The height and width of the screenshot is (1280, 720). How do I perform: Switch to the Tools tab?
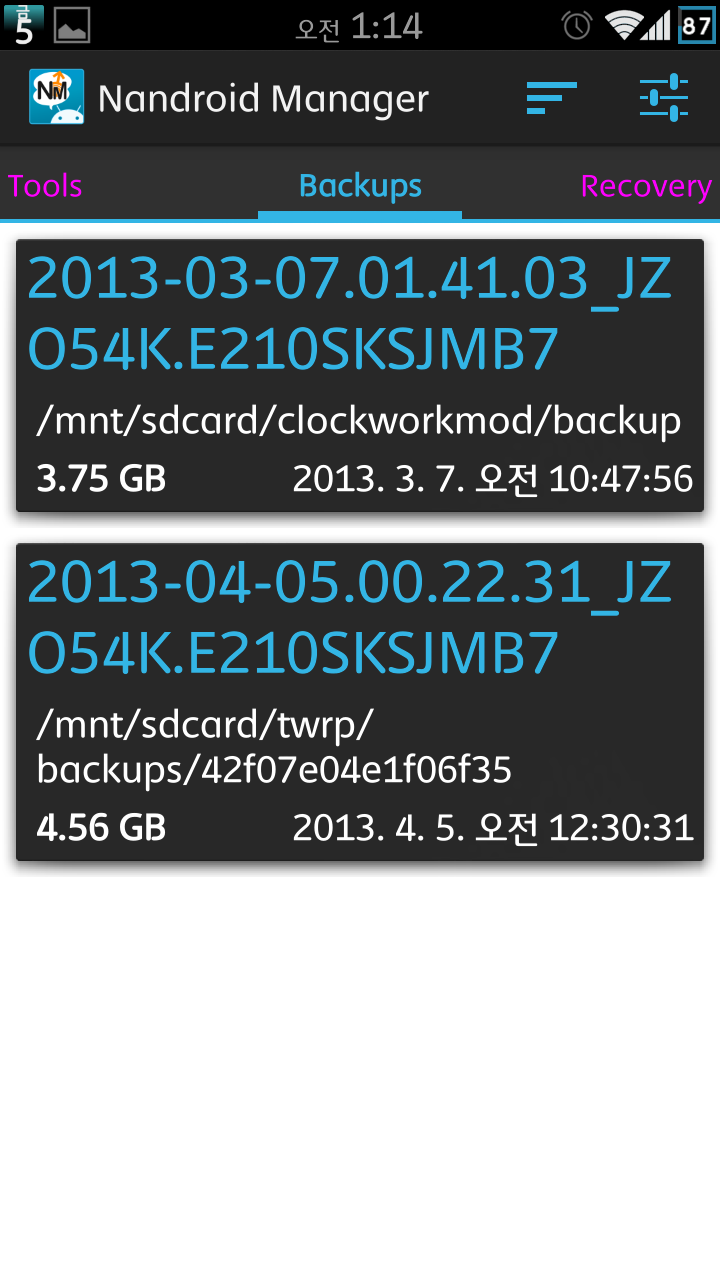(x=46, y=186)
